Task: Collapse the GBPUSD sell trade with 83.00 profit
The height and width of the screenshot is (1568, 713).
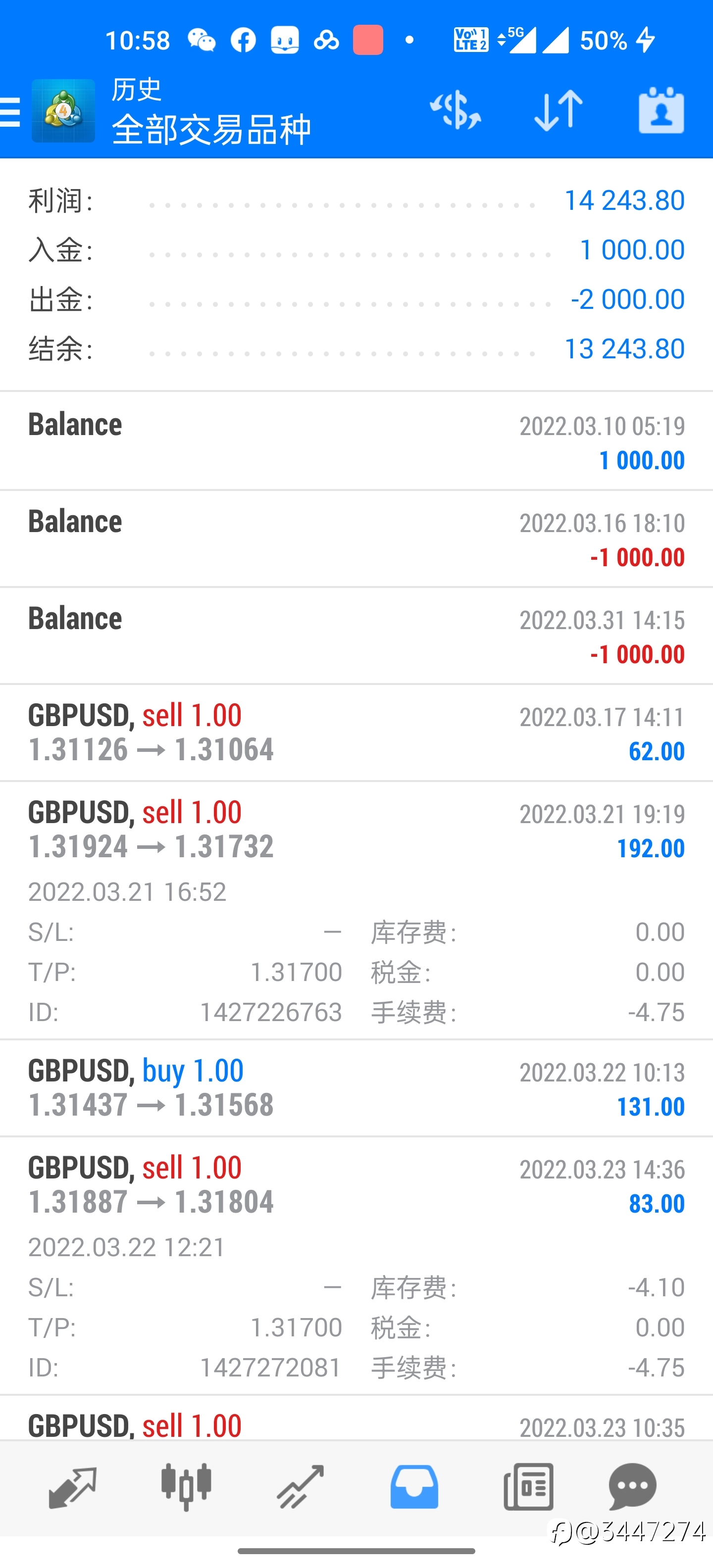Action: [x=356, y=1266]
